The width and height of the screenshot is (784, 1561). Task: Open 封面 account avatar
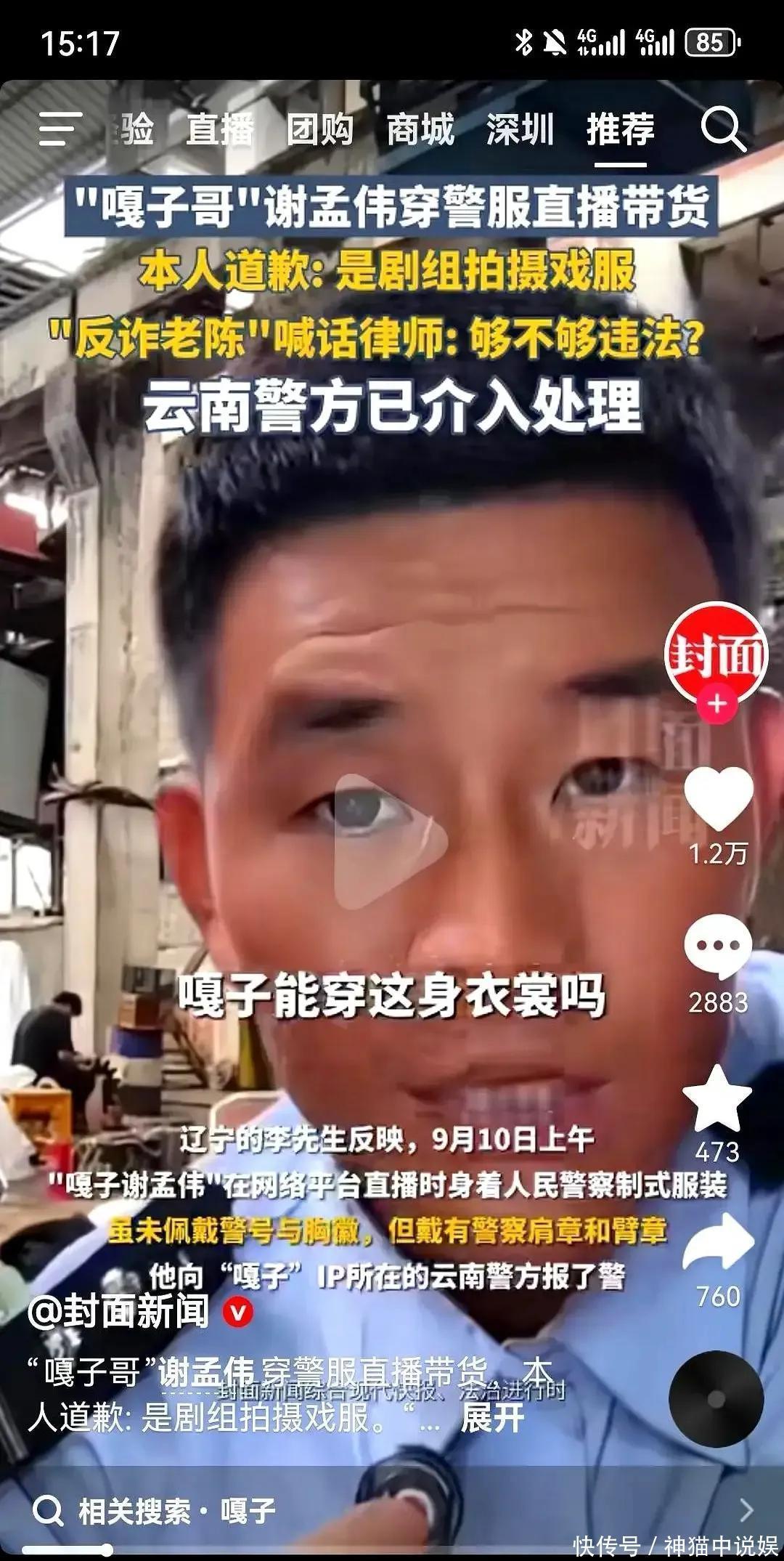[x=716, y=652]
